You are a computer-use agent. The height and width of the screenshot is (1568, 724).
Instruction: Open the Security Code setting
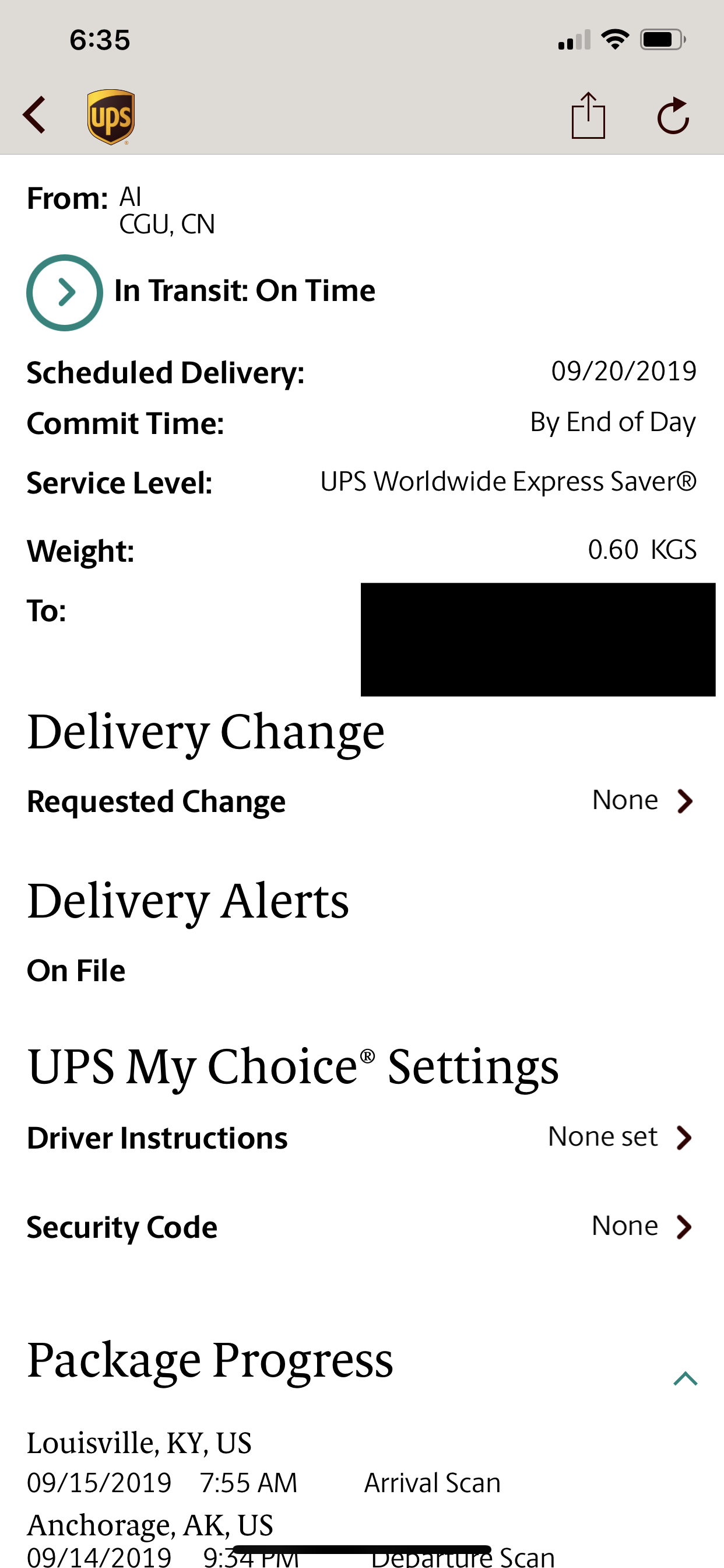click(x=361, y=1227)
